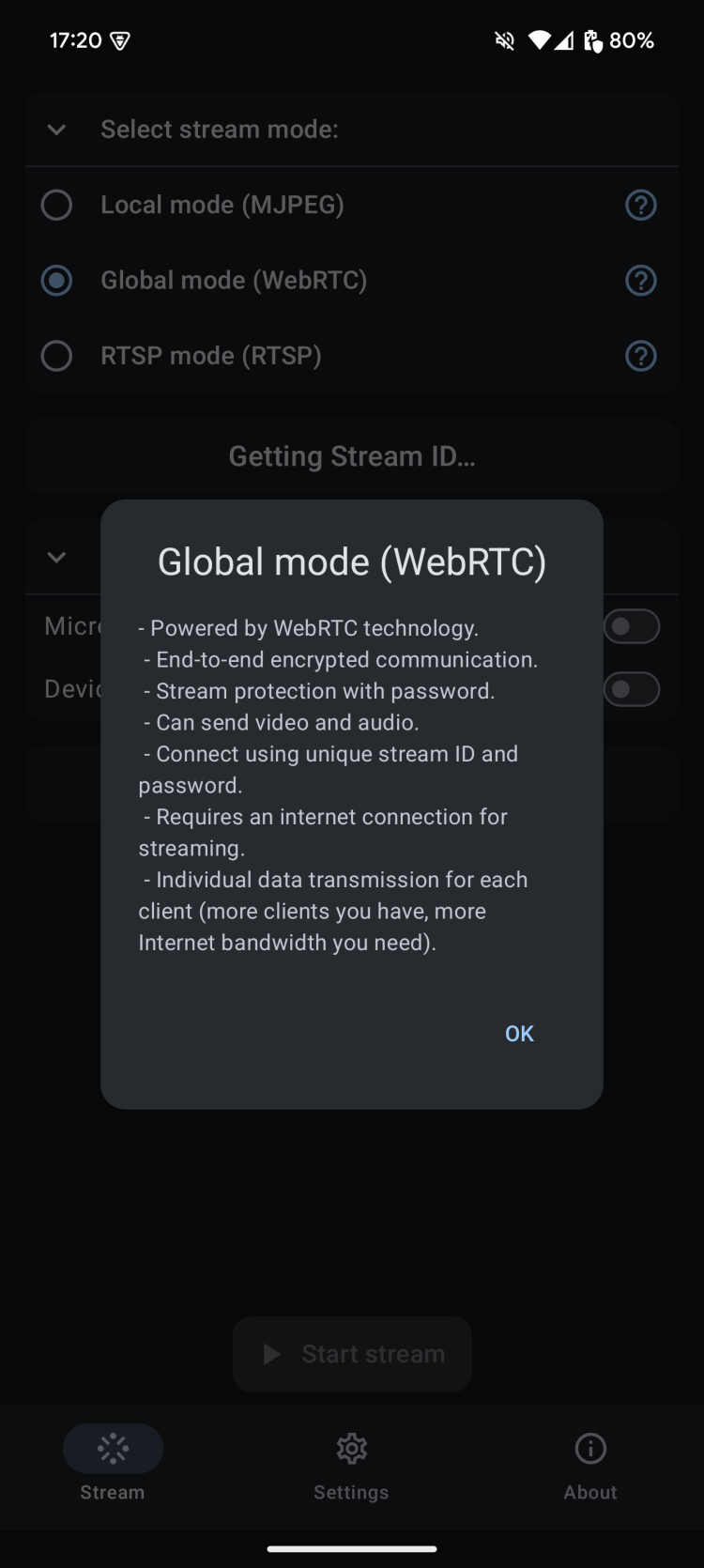Collapse the Select stream mode section

[56, 130]
